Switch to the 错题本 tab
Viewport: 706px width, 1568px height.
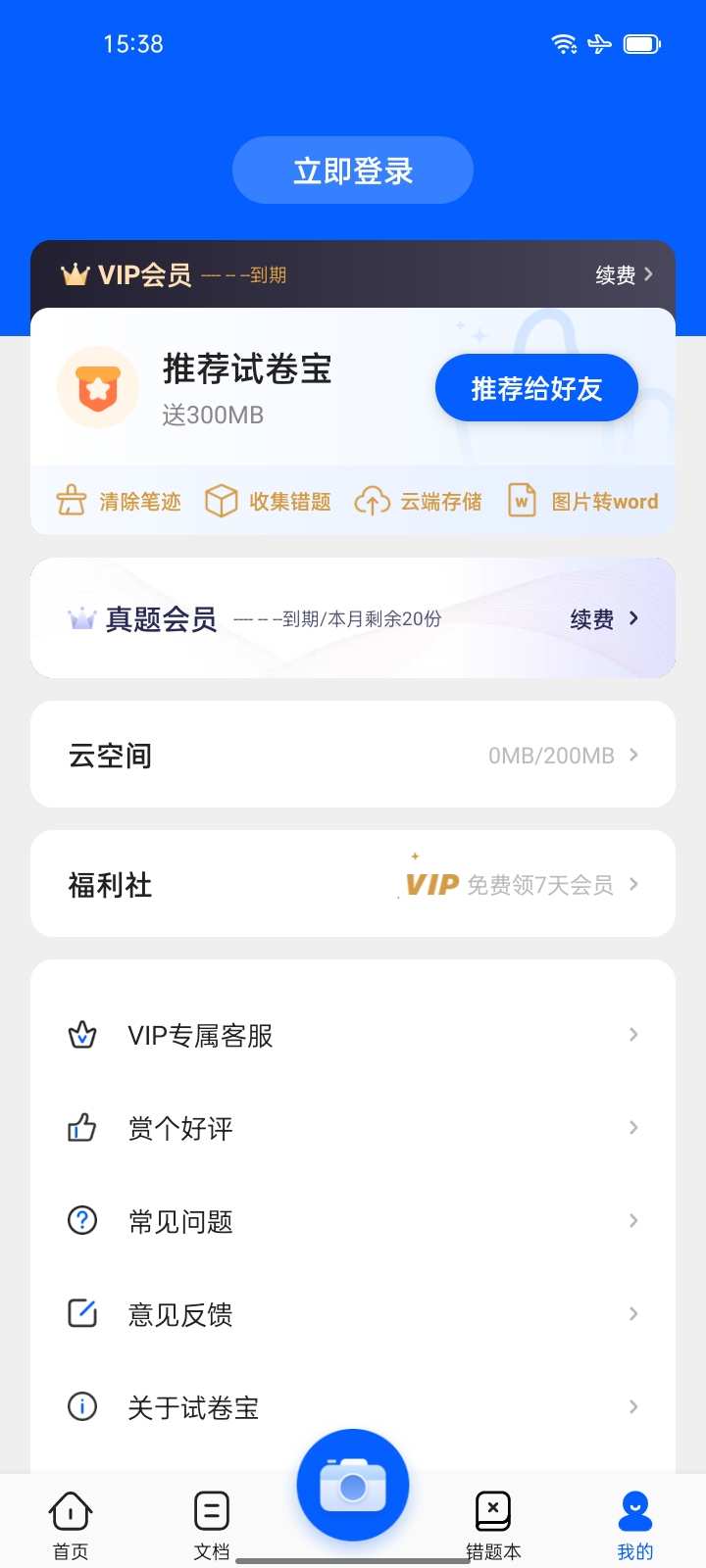[493, 1525]
